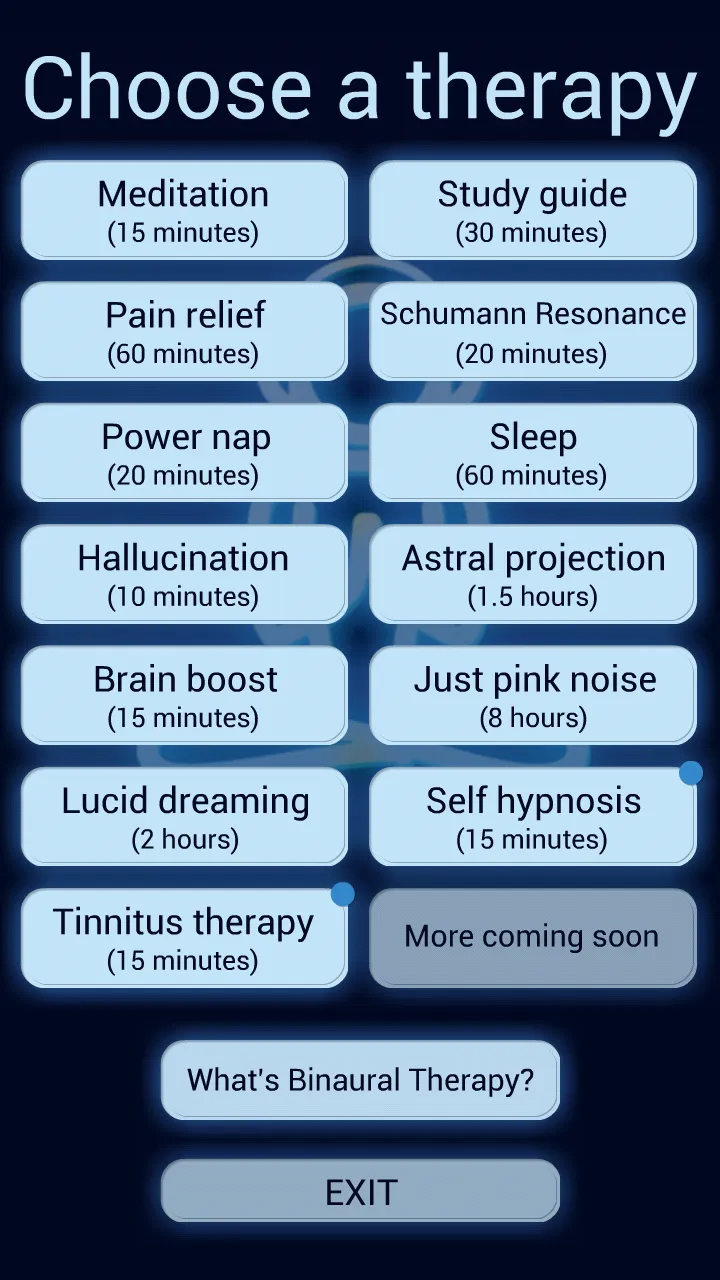Start the Meditation therapy

(184, 211)
